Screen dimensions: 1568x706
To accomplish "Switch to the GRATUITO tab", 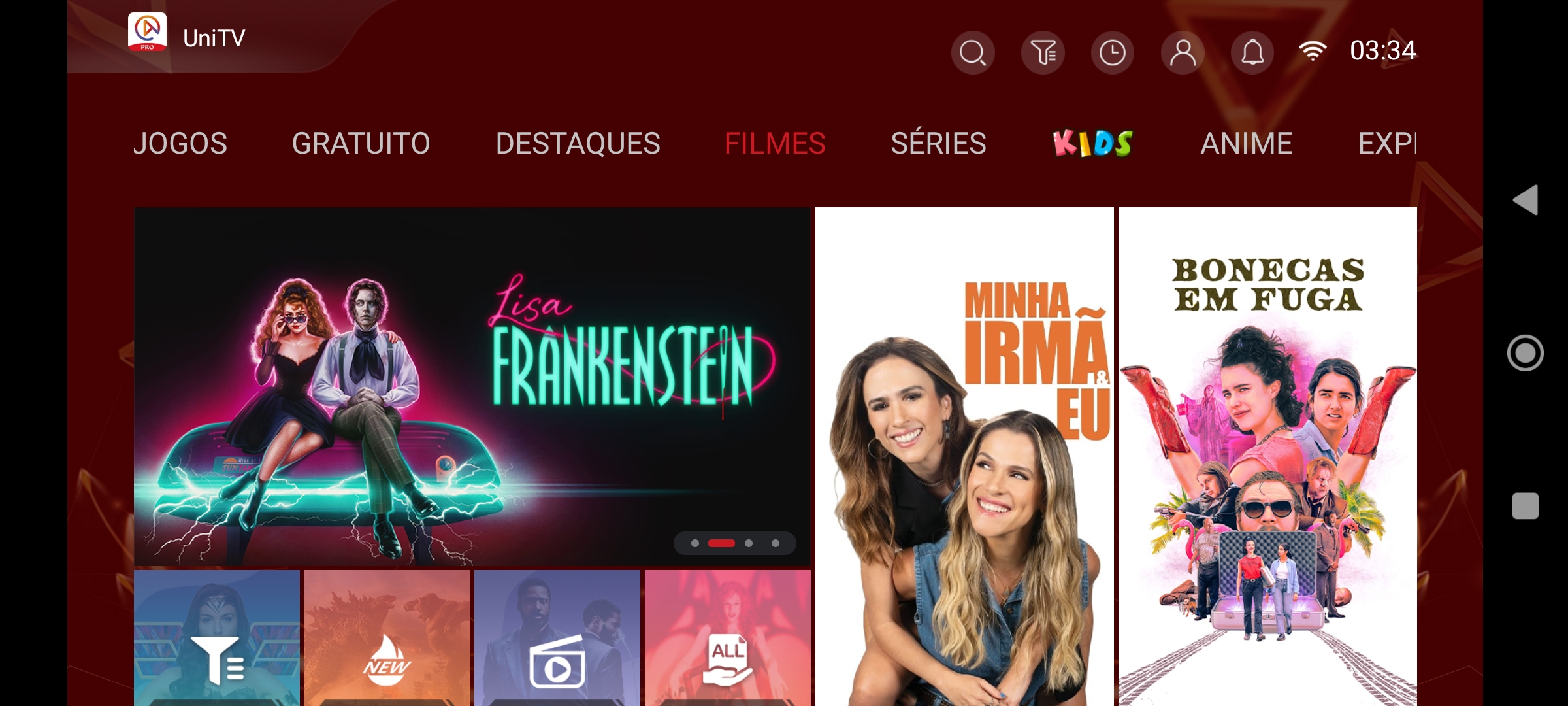I will (x=361, y=143).
